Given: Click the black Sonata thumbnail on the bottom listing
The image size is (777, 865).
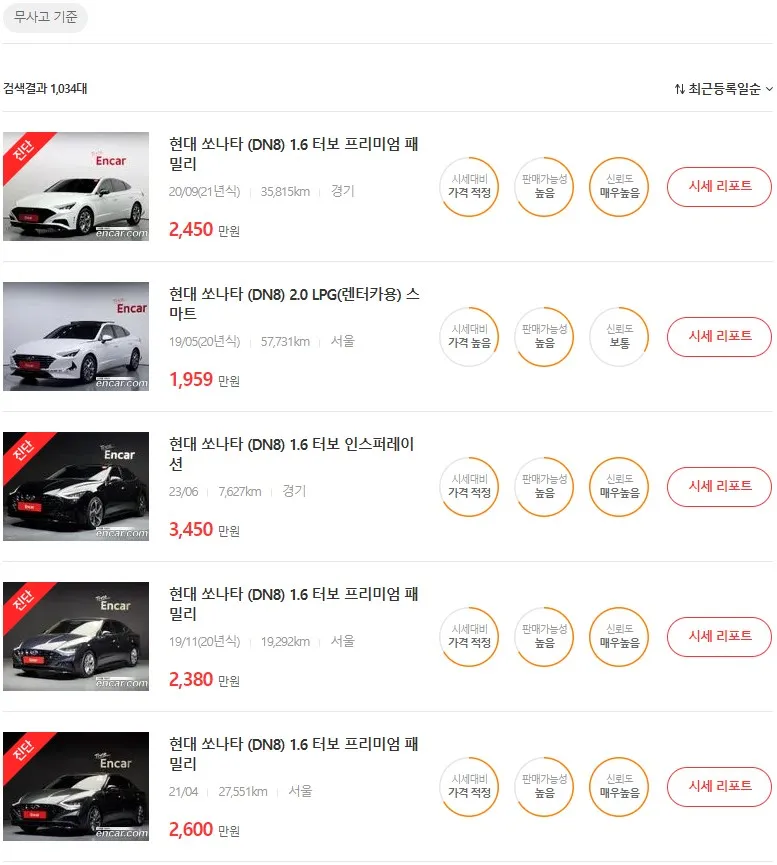Looking at the screenshot, I should (x=77, y=787).
